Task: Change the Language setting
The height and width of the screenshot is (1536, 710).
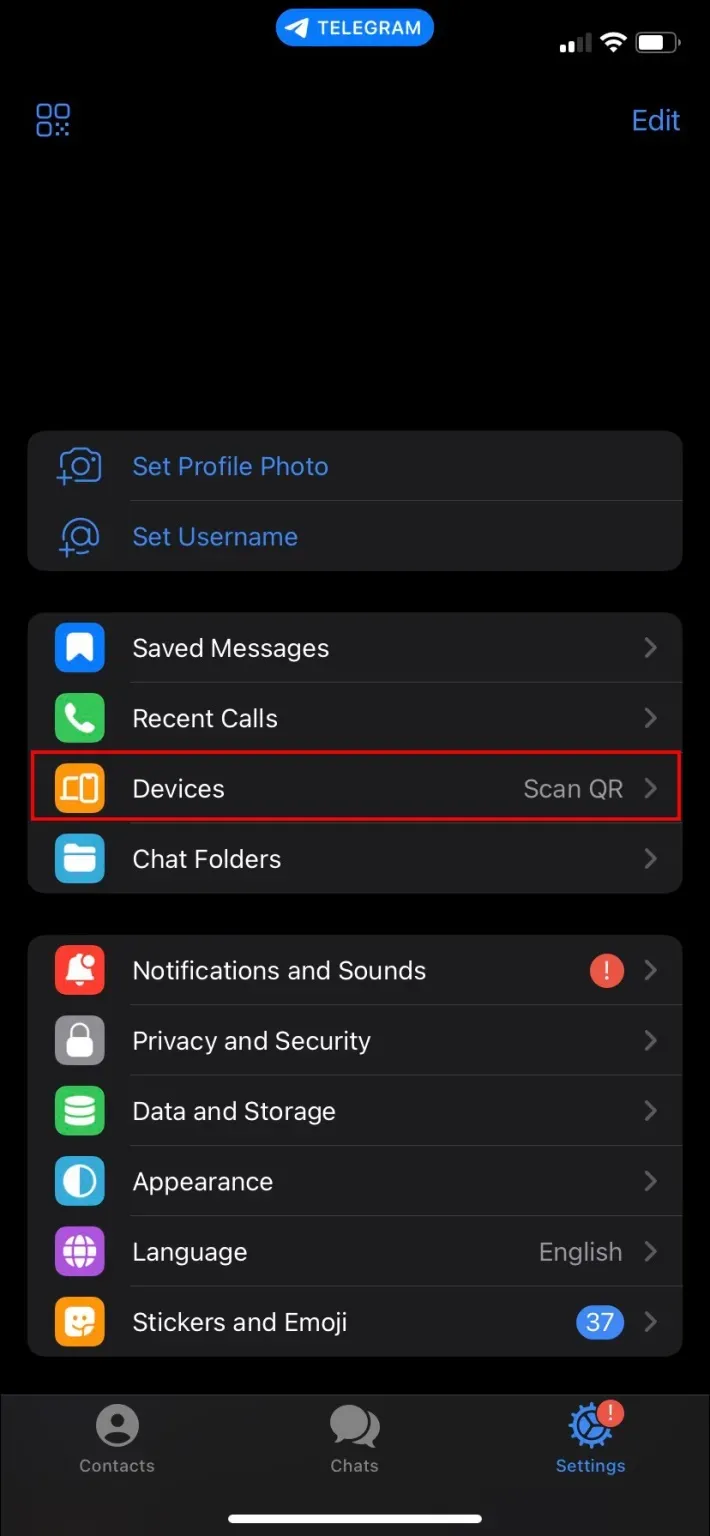Action: 355,1252
